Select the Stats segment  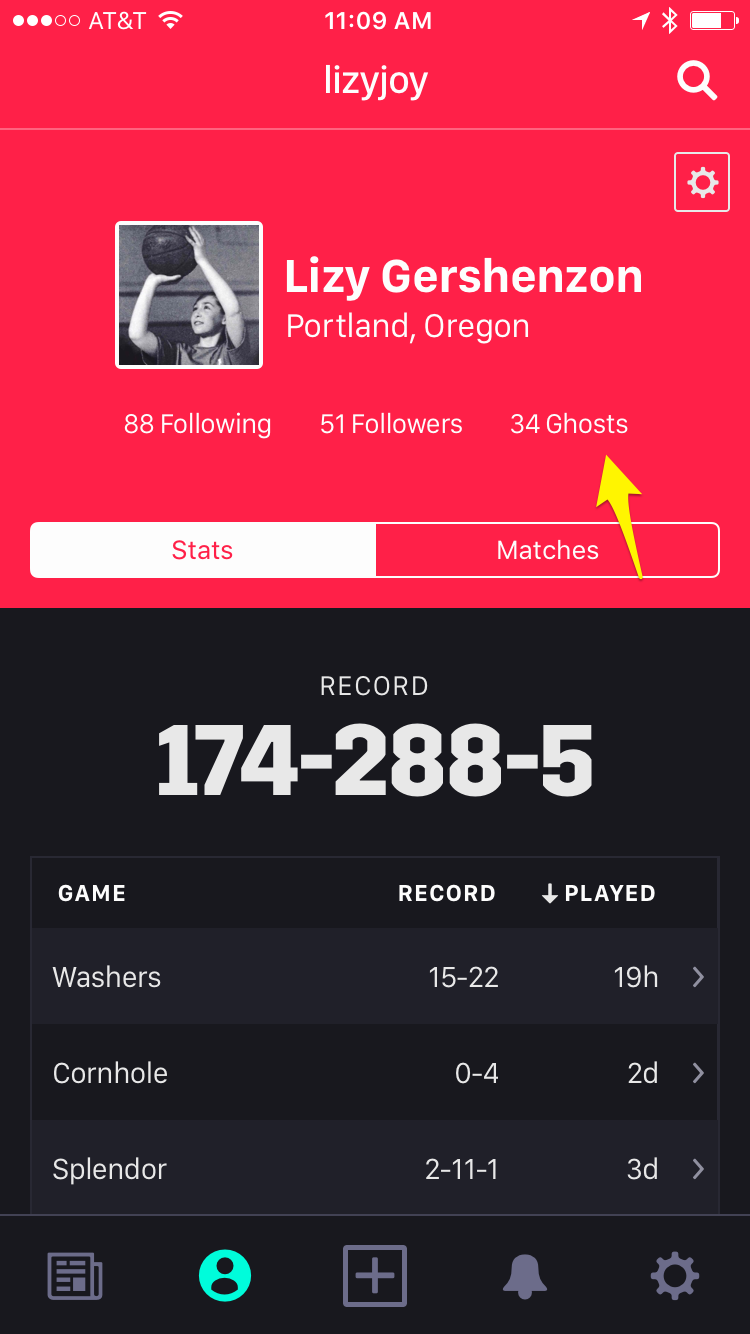203,550
